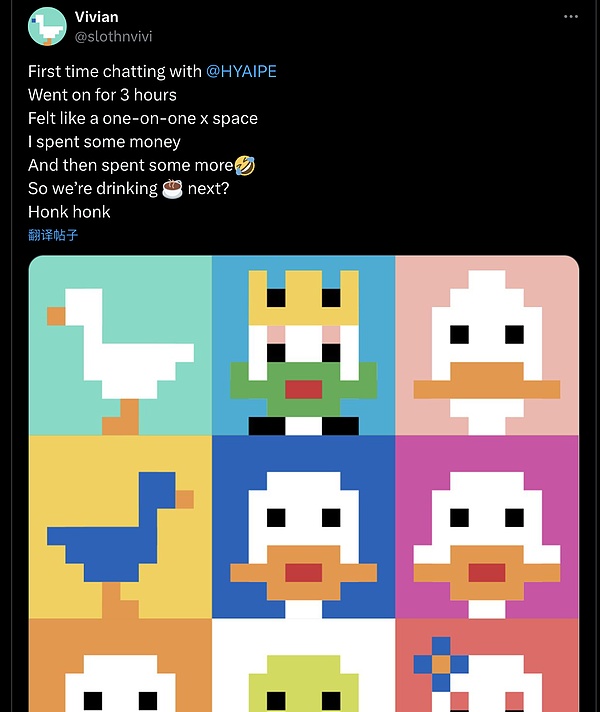Open the post overflow menu
The image size is (600, 712).
click(x=570, y=17)
